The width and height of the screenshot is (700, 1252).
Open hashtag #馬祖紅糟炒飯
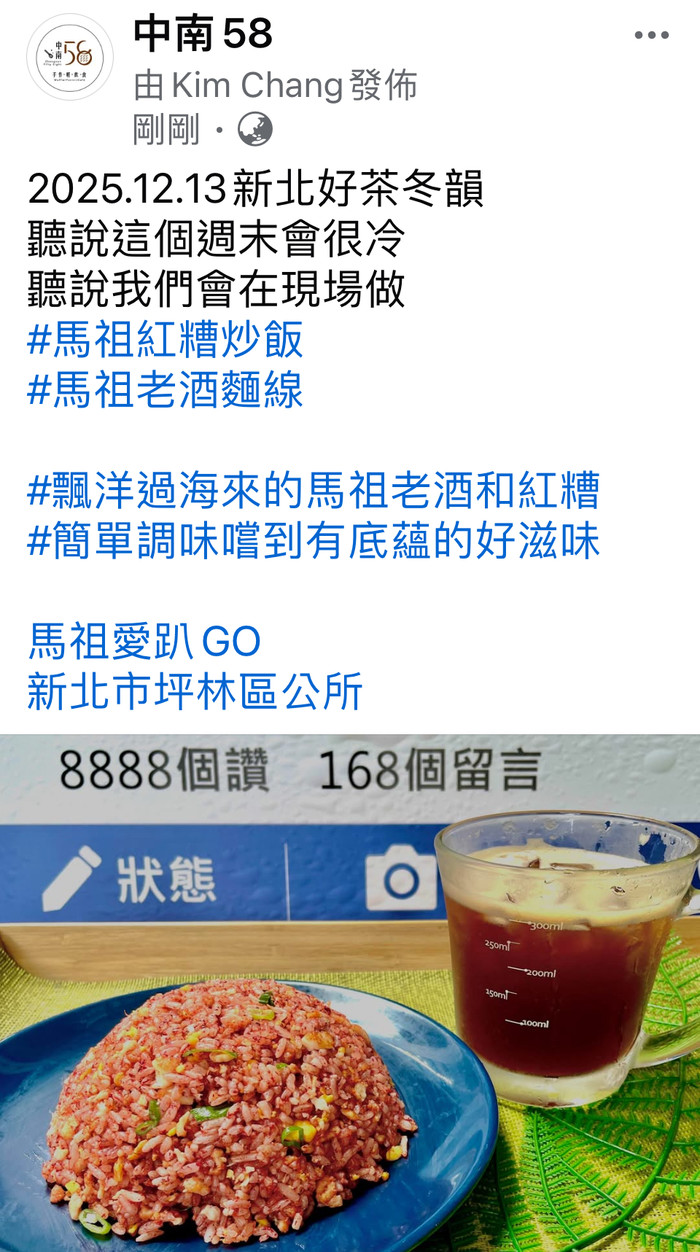point(165,341)
